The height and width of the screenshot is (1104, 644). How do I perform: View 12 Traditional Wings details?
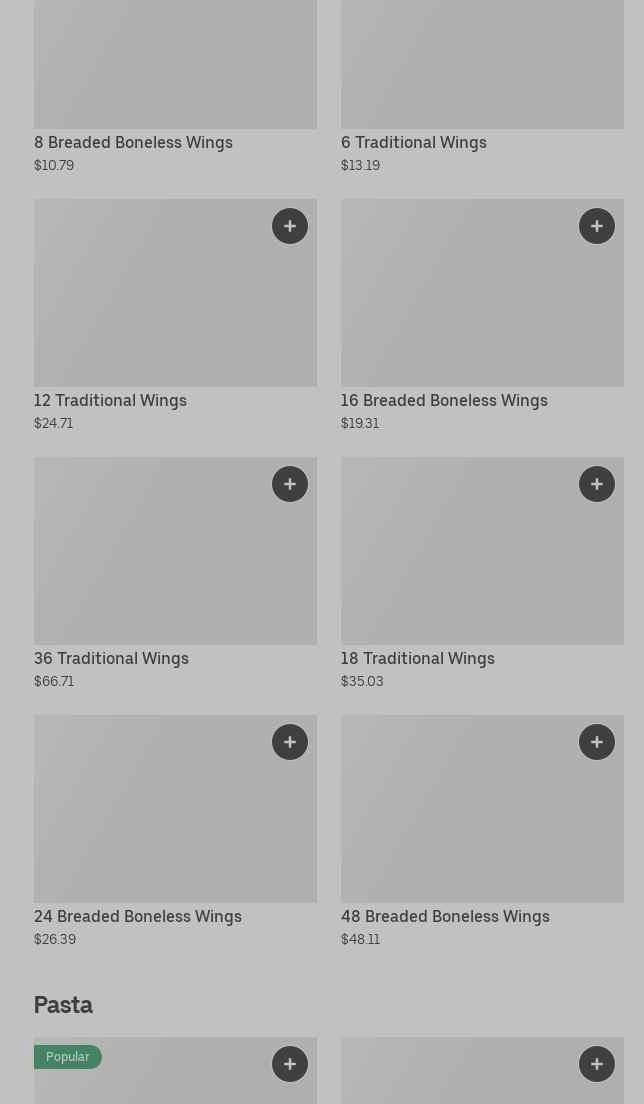(x=175, y=315)
